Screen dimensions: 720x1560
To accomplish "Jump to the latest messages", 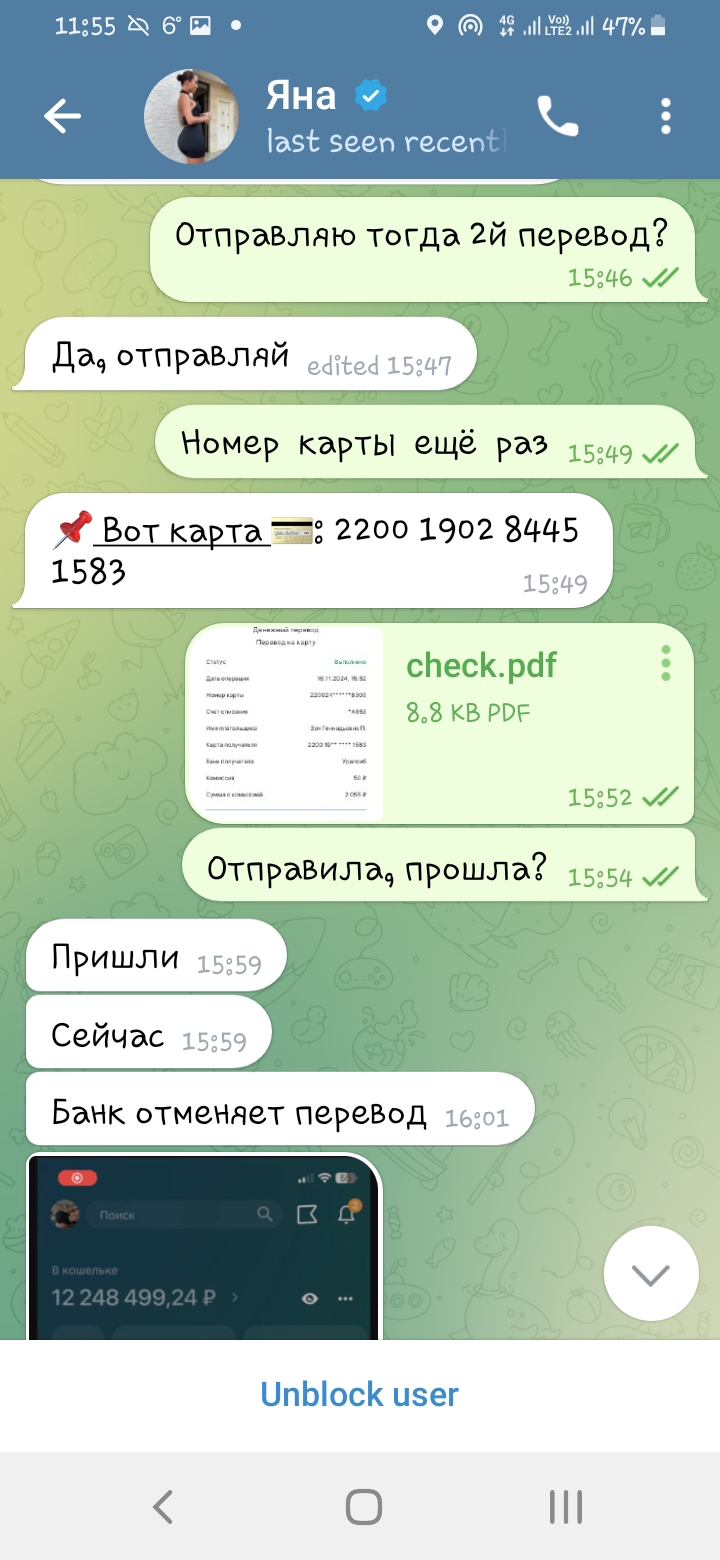I will click(651, 1274).
